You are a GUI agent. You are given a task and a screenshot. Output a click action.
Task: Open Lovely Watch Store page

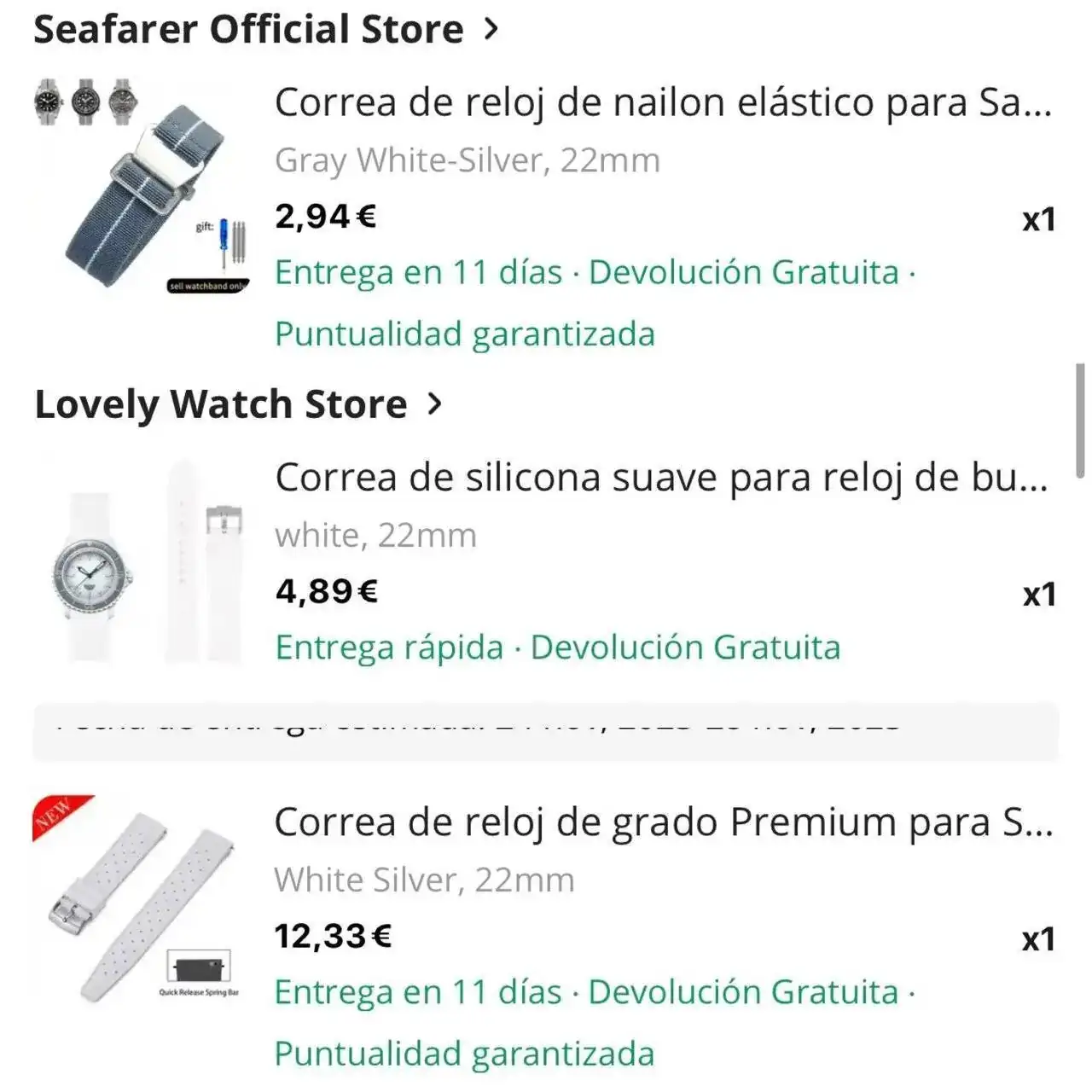[x=238, y=404]
